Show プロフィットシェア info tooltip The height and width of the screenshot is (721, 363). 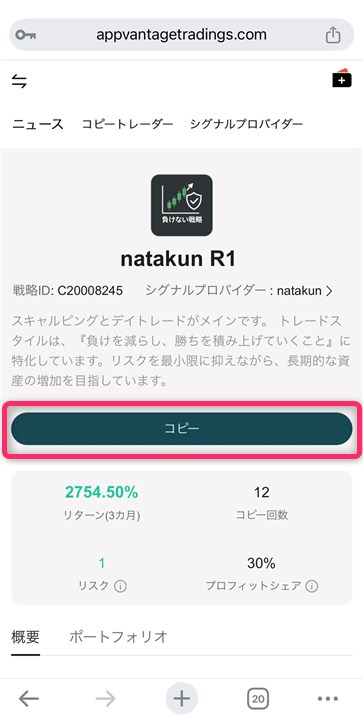[311, 586]
